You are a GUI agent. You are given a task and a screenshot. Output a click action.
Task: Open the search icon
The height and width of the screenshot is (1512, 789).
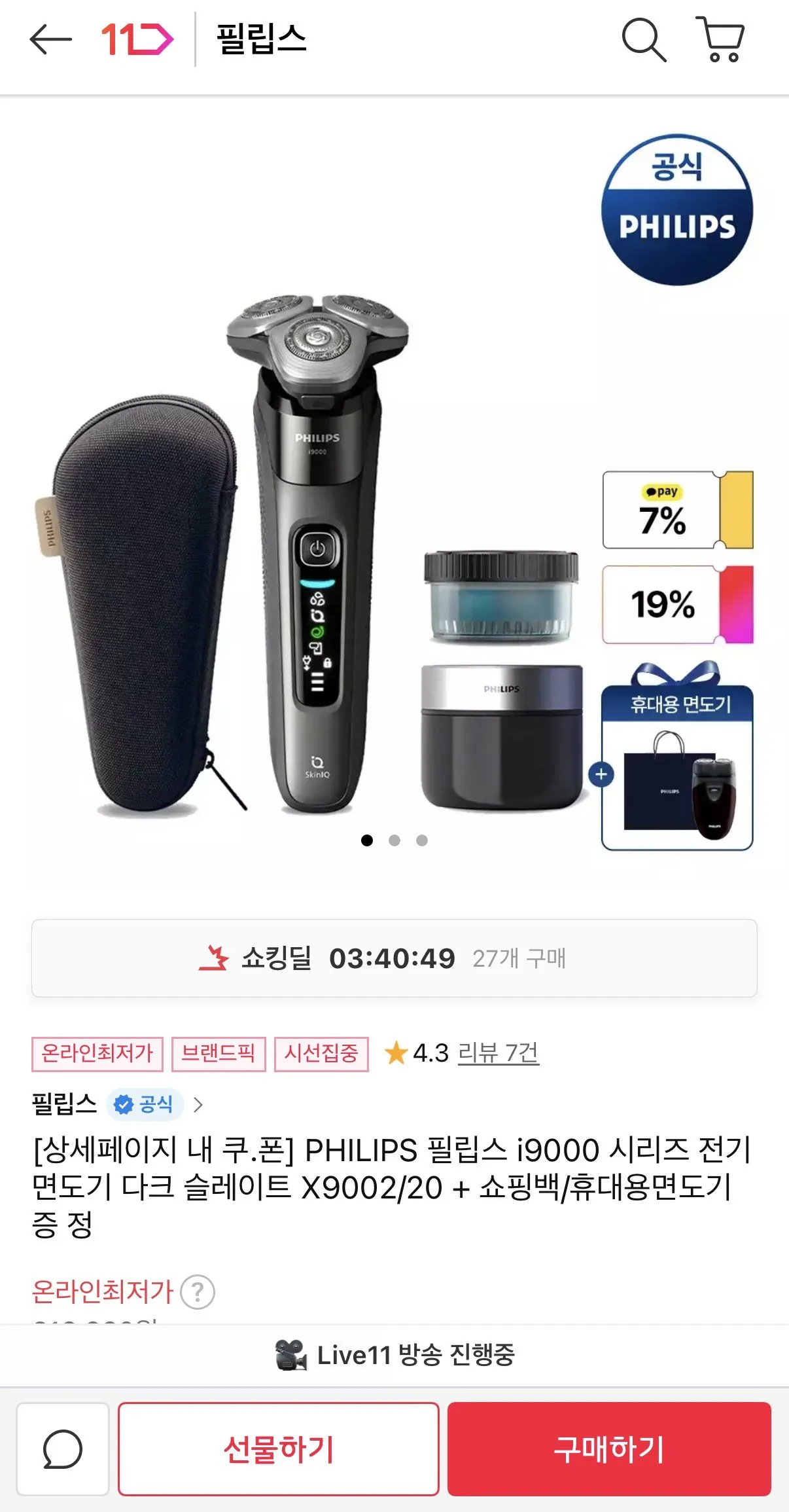tap(643, 39)
